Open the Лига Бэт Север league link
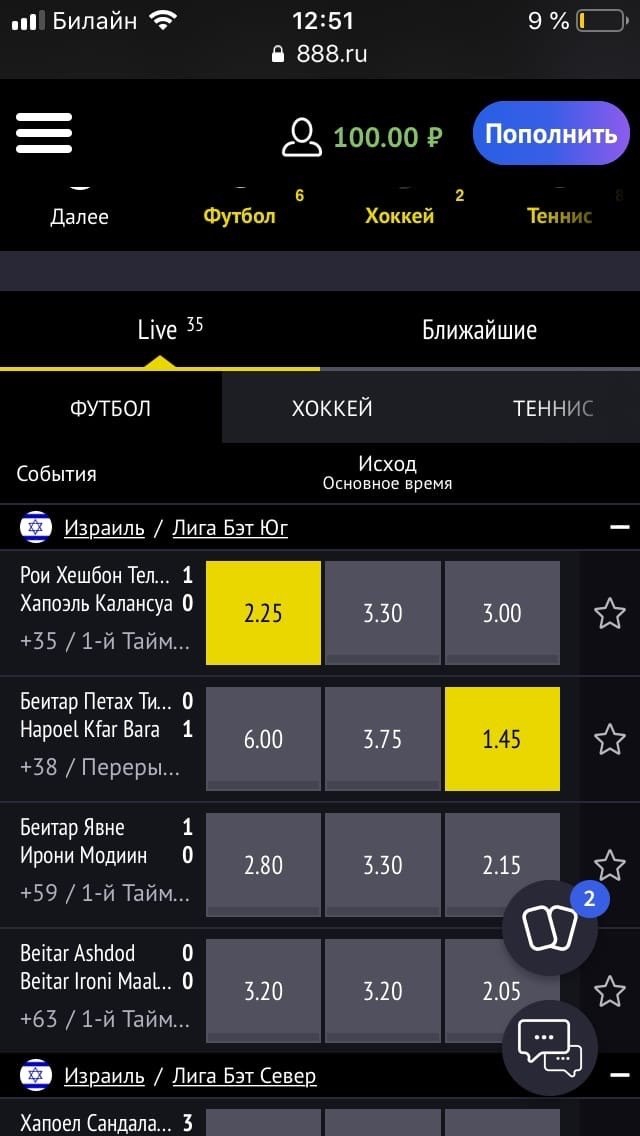Screen dimensions: 640x1136 coord(244,1076)
